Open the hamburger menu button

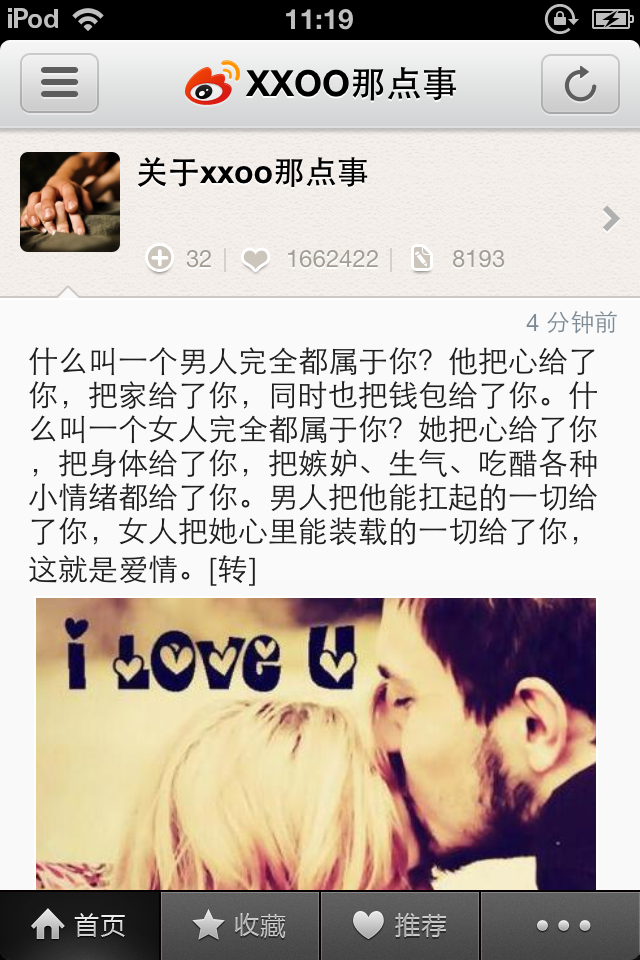point(59,83)
